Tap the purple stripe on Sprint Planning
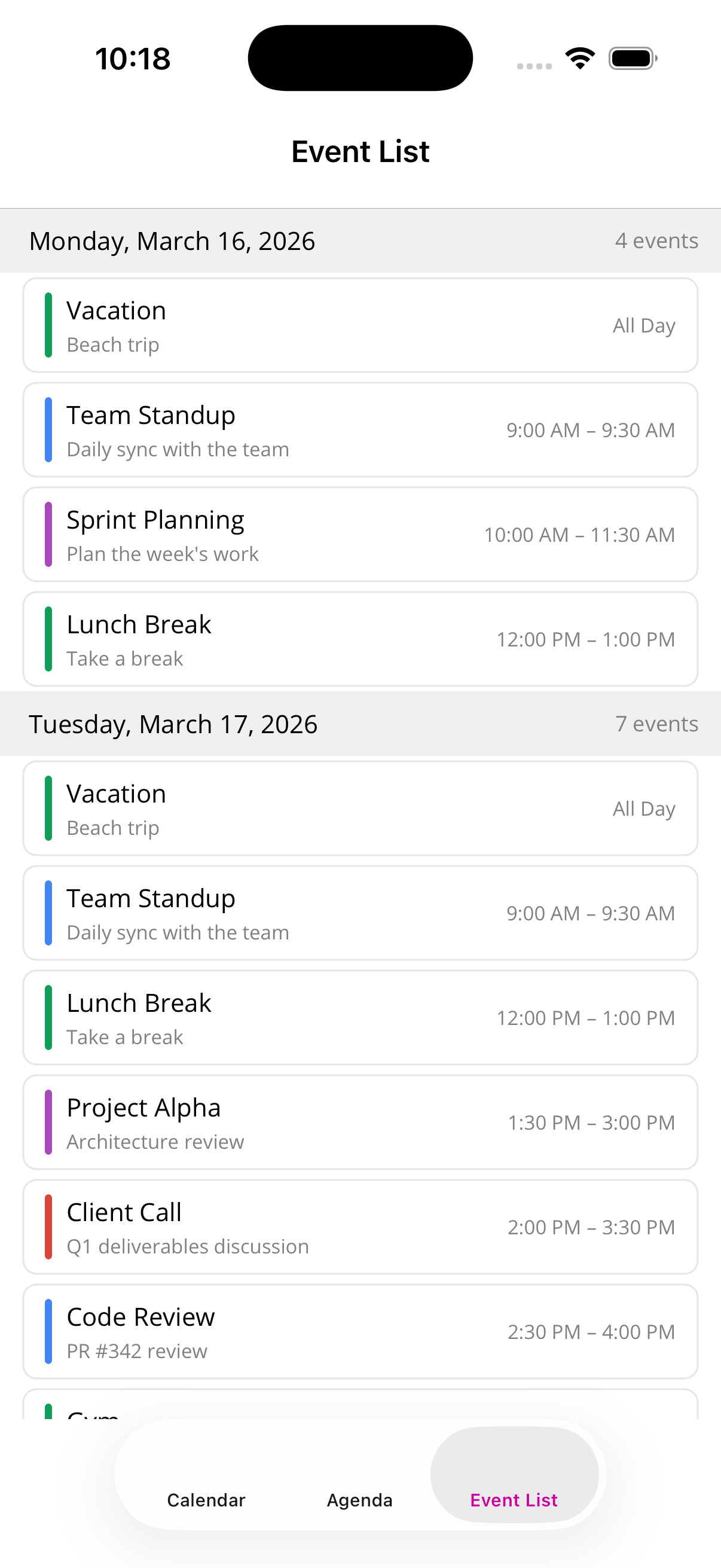 (x=48, y=534)
